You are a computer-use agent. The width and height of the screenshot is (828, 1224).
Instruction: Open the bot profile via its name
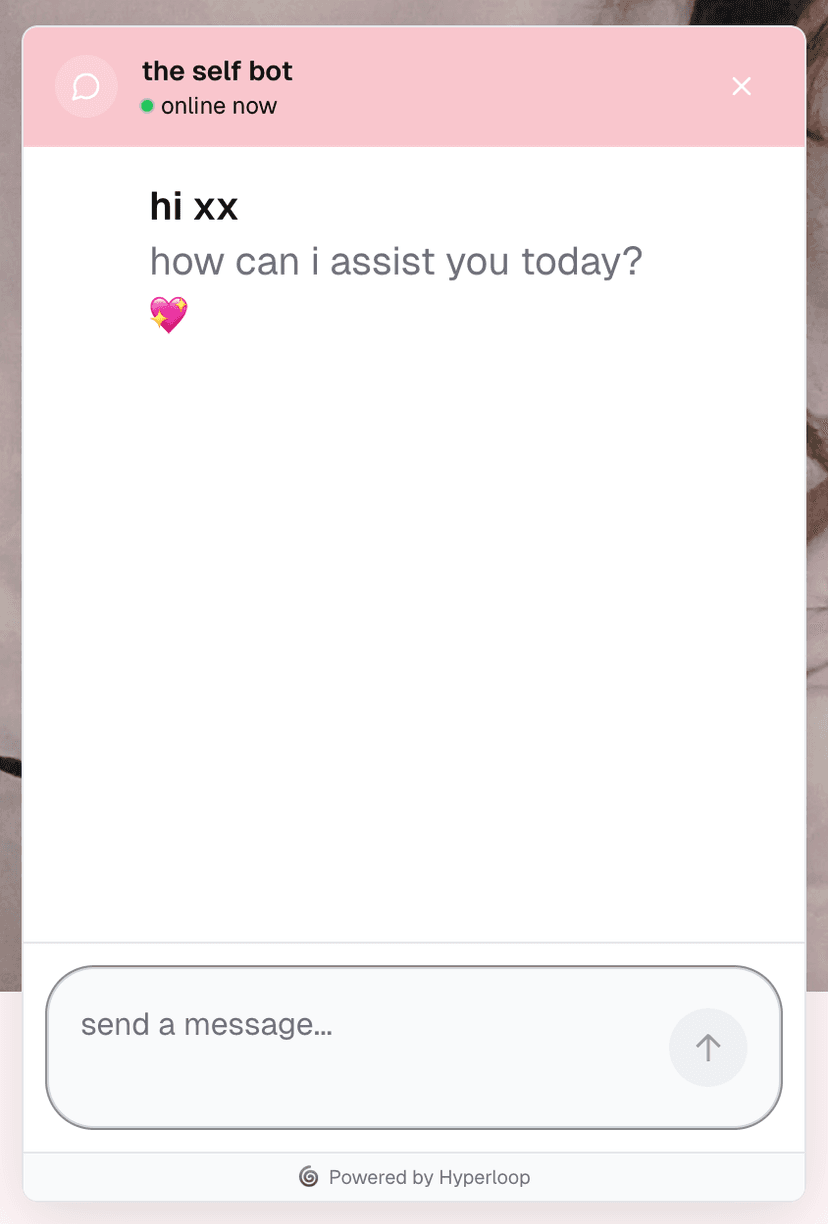pos(217,71)
